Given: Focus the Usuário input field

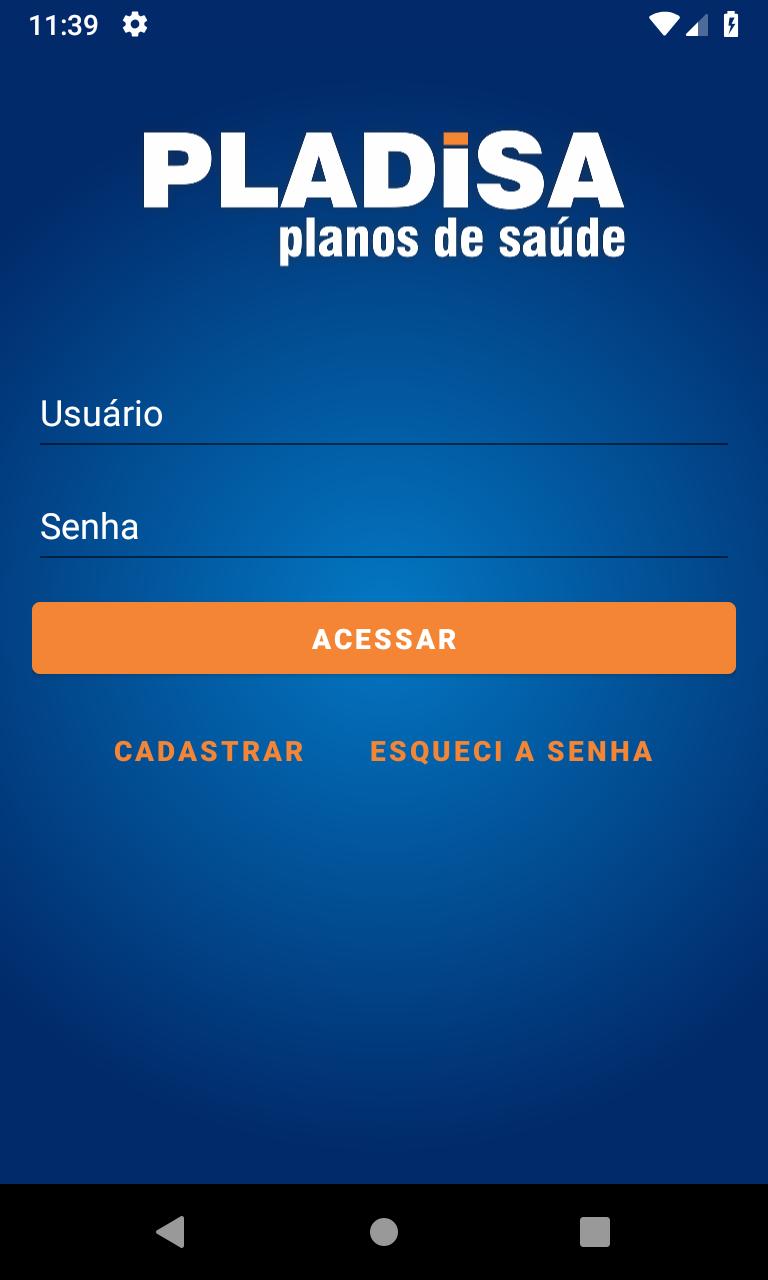Looking at the screenshot, I should pyautogui.click(x=383, y=414).
